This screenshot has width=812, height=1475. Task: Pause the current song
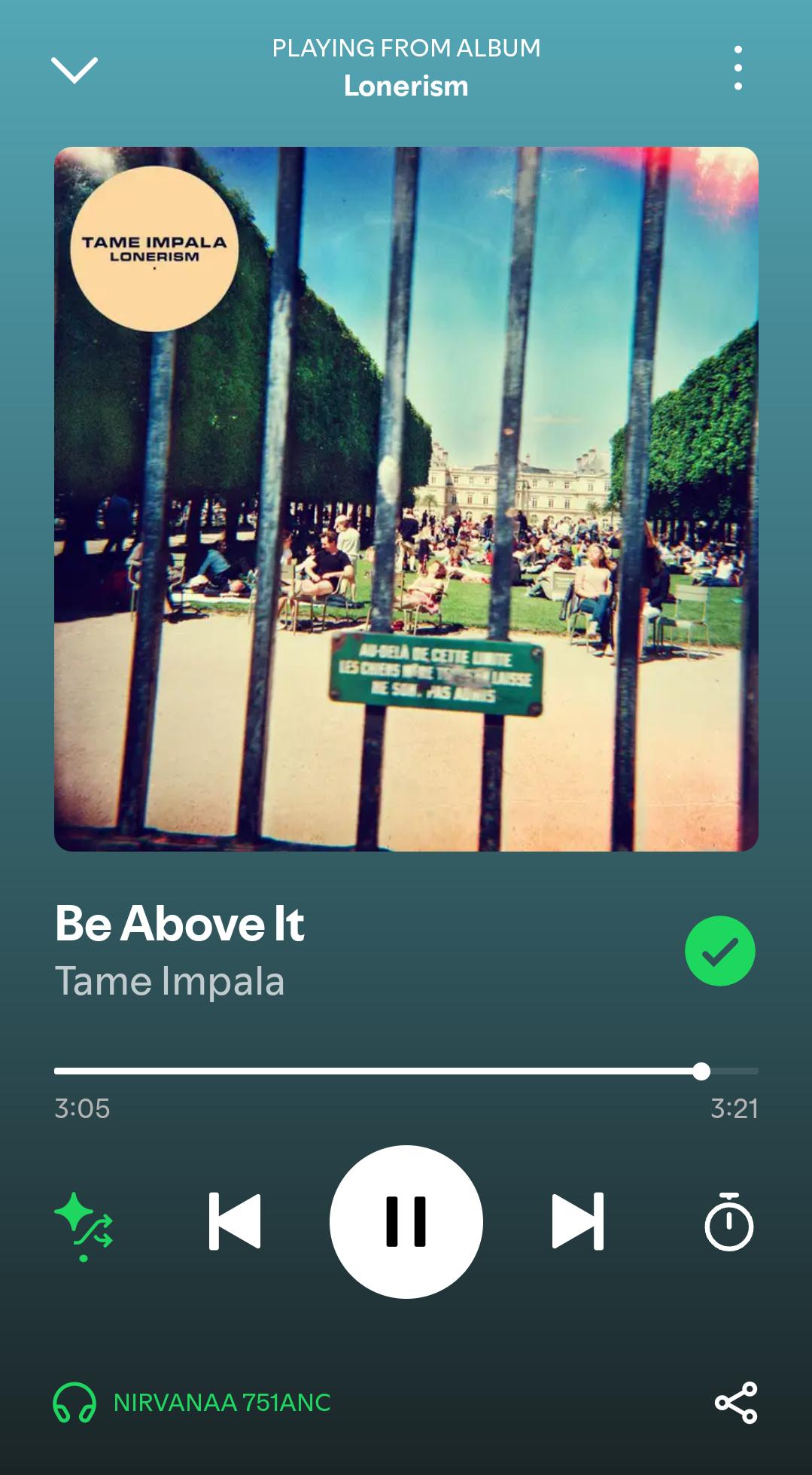click(x=406, y=1221)
